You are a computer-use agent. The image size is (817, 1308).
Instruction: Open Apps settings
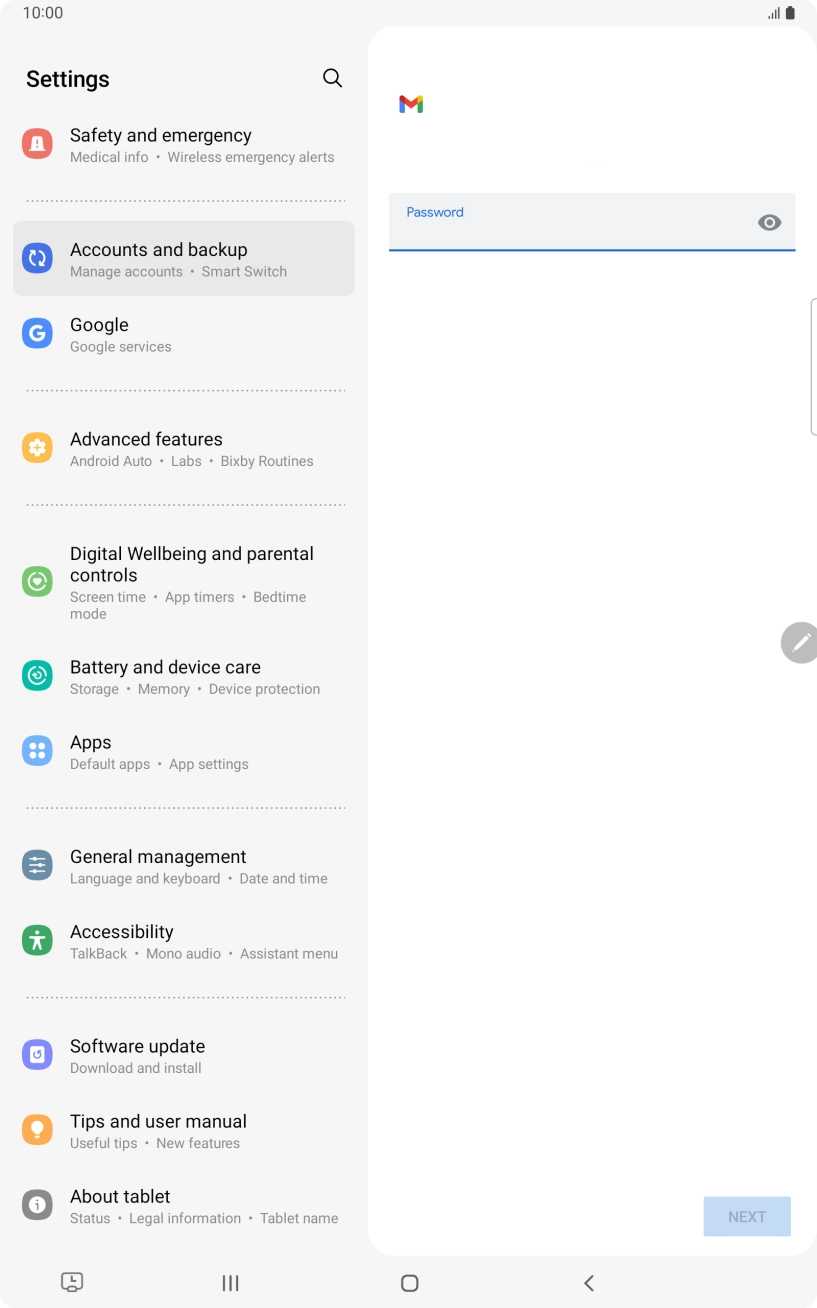coord(184,752)
